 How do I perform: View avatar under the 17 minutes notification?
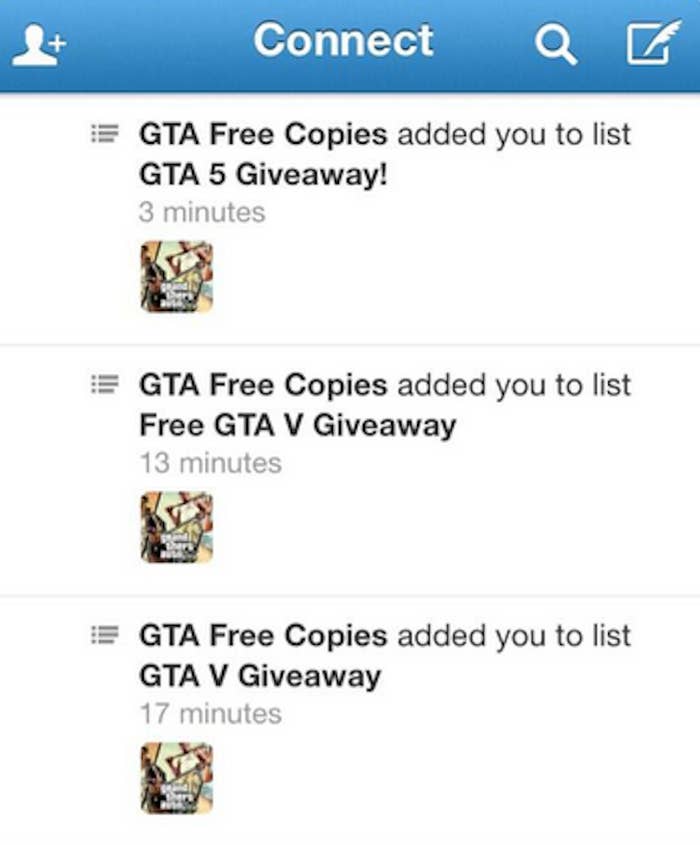[x=176, y=779]
